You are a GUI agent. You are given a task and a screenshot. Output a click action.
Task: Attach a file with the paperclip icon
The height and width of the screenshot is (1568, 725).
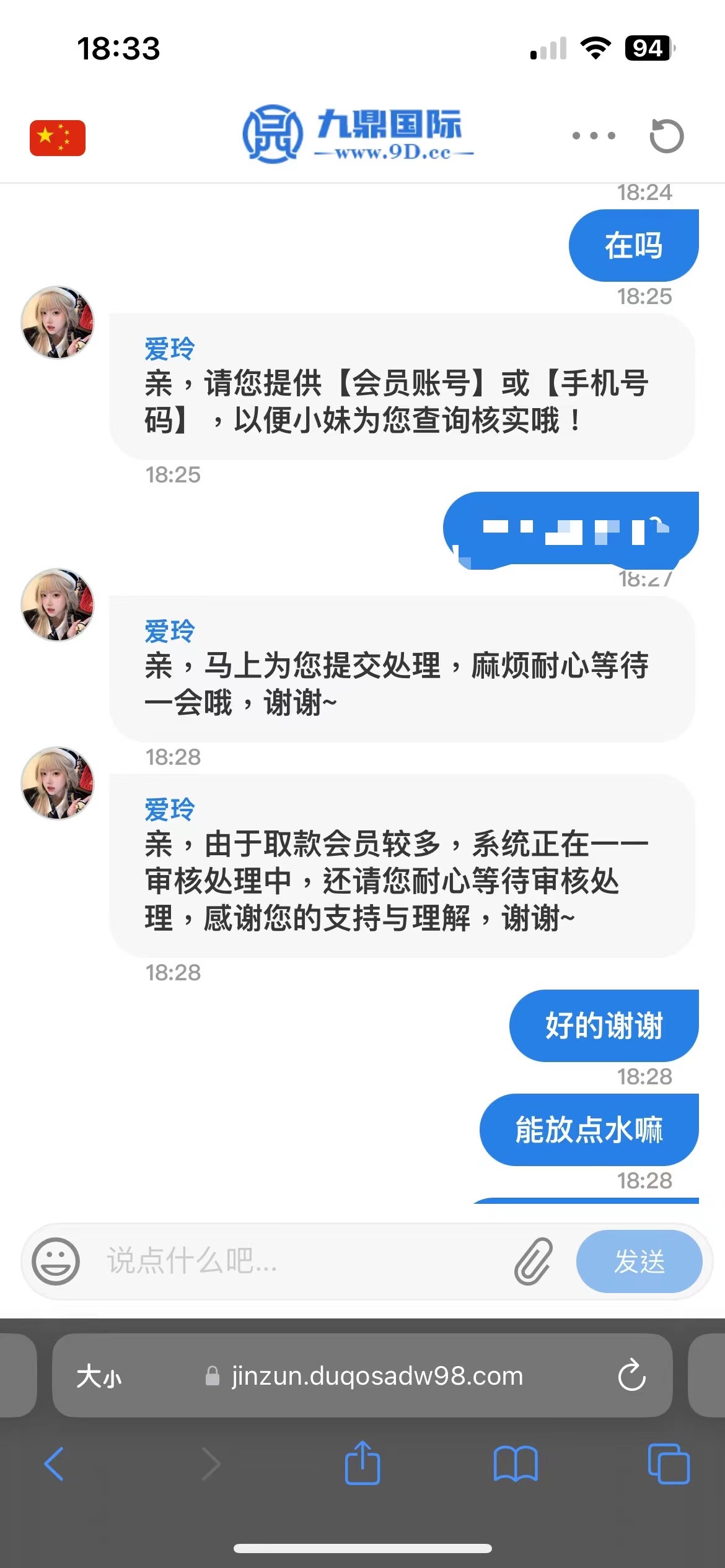[x=533, y=1261]
